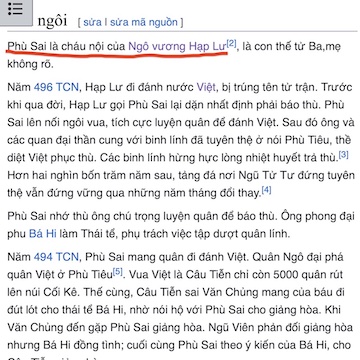Follow the Việt link after "đánh nước"
Screen dimensions: 360x360
(x=206, y=87)
